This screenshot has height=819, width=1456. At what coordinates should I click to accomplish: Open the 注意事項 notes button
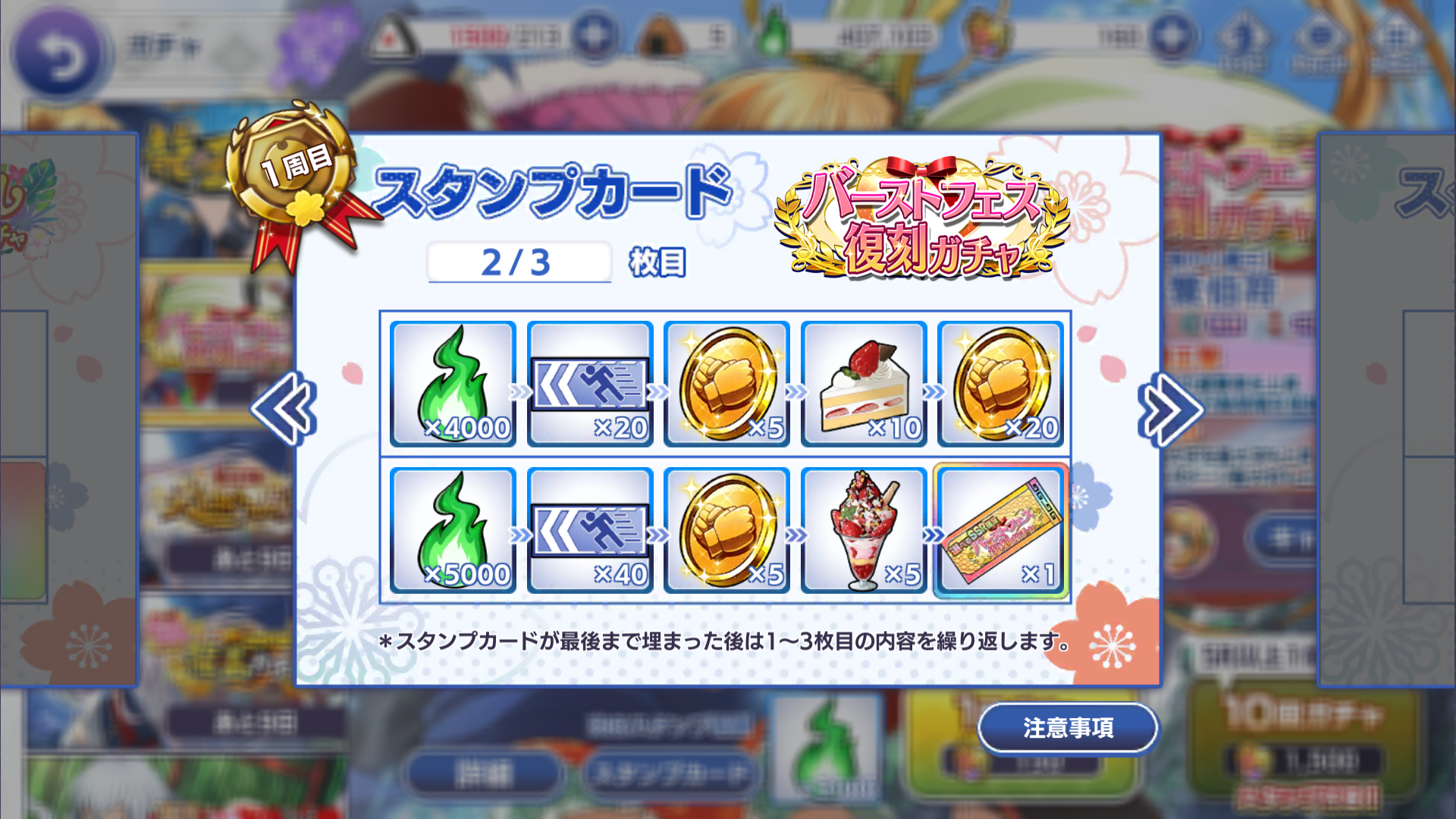point(1068,728)
